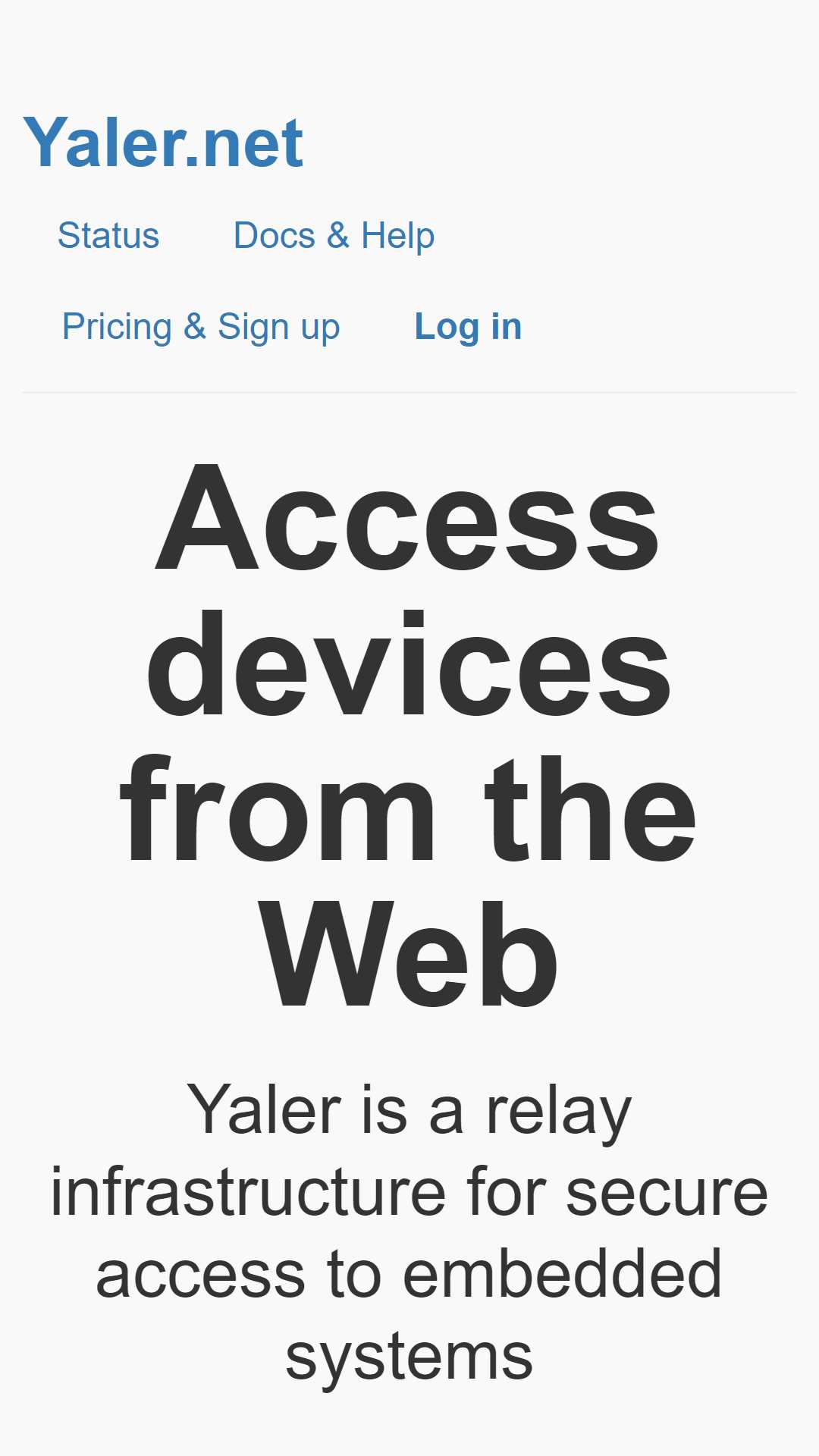Open the Status page
This screenshot has height=1456, width=819.
[108, 236]
